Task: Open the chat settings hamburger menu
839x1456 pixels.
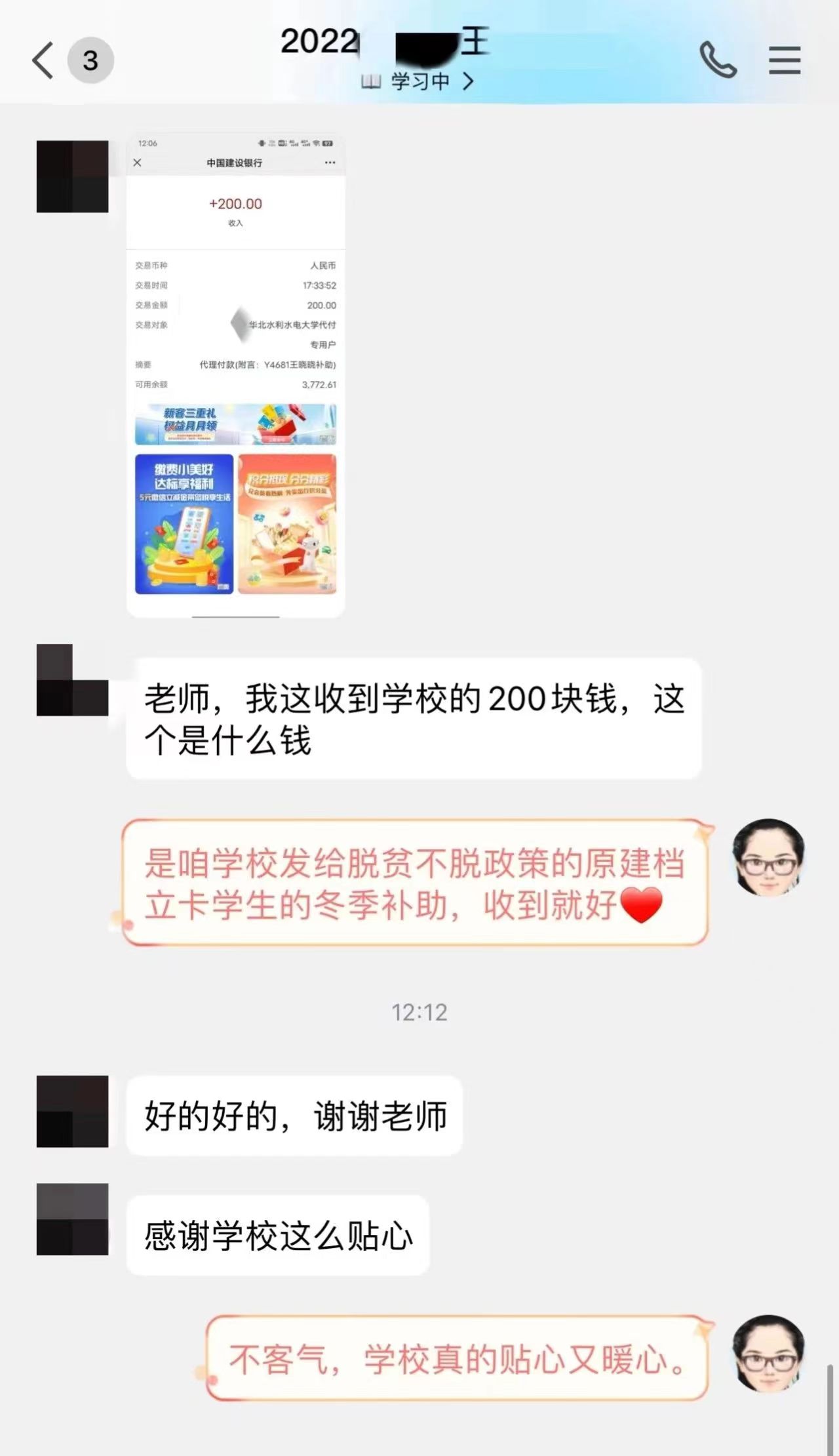Action: (784, 60)
